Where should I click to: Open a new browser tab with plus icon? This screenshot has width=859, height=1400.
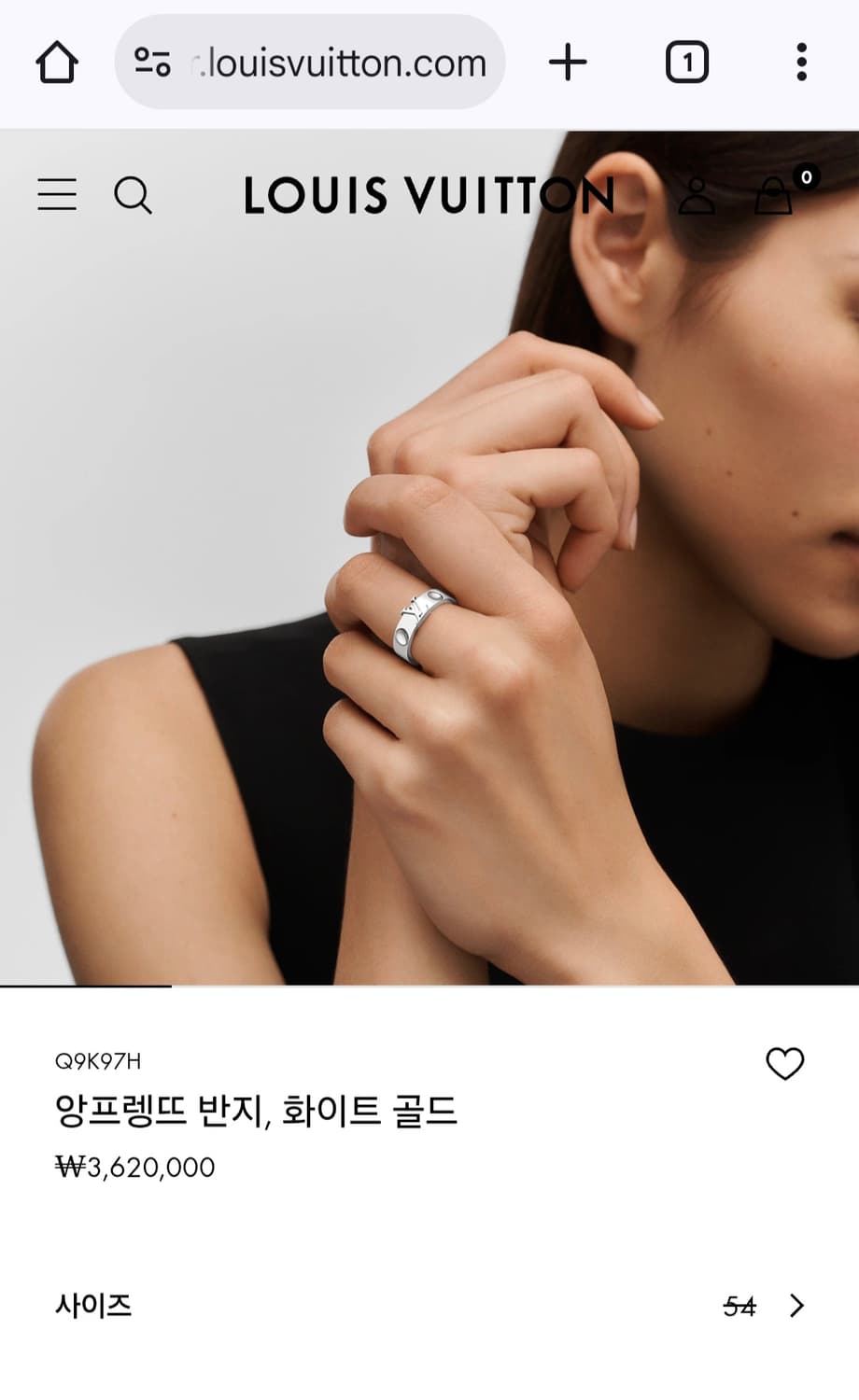[x=568, y=62]
